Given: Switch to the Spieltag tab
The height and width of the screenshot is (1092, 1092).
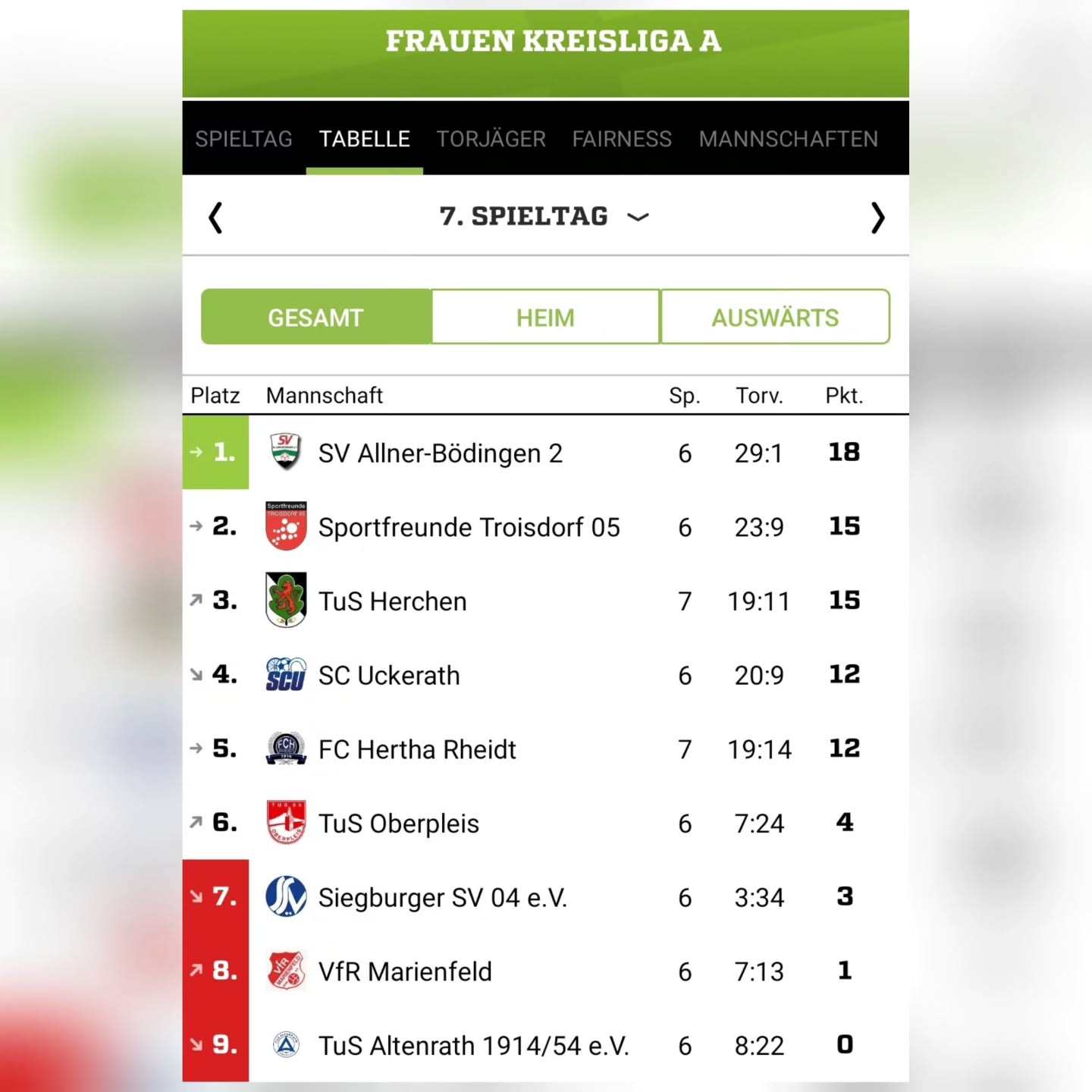Looking at the screenshot, I should pyautogui.click(x=243, y=139).
